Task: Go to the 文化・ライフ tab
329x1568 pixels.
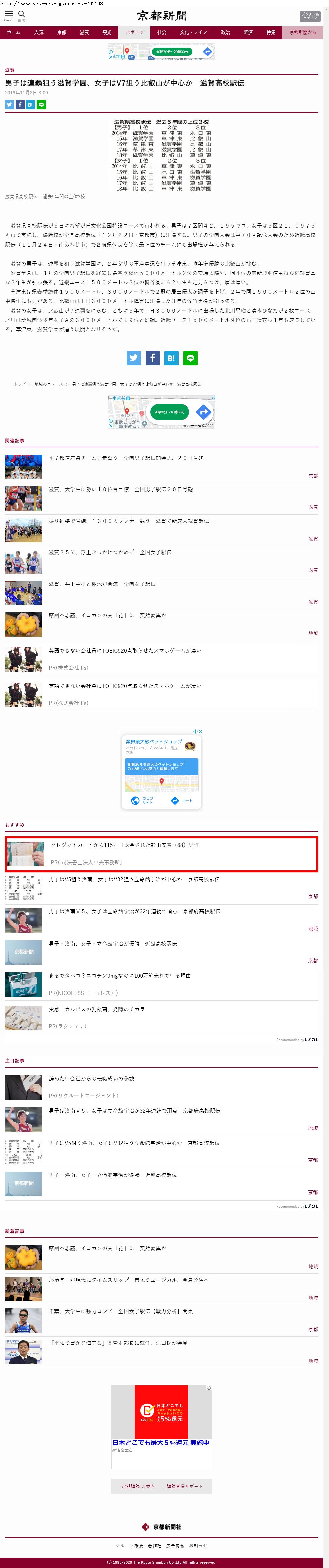Action: pos(193,32)
